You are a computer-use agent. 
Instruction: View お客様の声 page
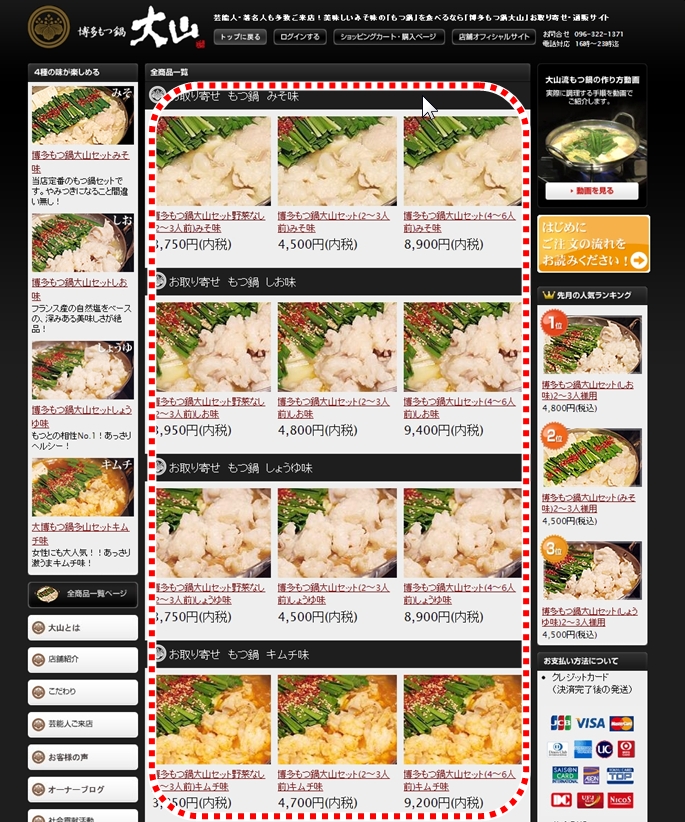[83, 756]
